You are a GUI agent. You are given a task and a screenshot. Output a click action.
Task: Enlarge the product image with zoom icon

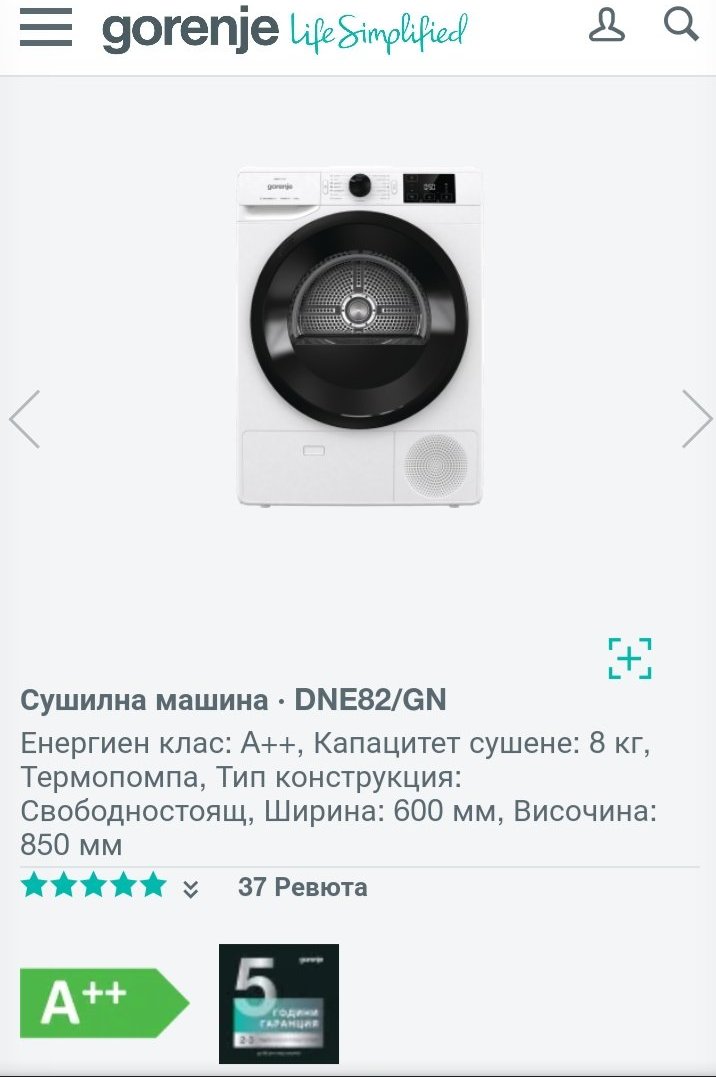(x=630, y=658)
